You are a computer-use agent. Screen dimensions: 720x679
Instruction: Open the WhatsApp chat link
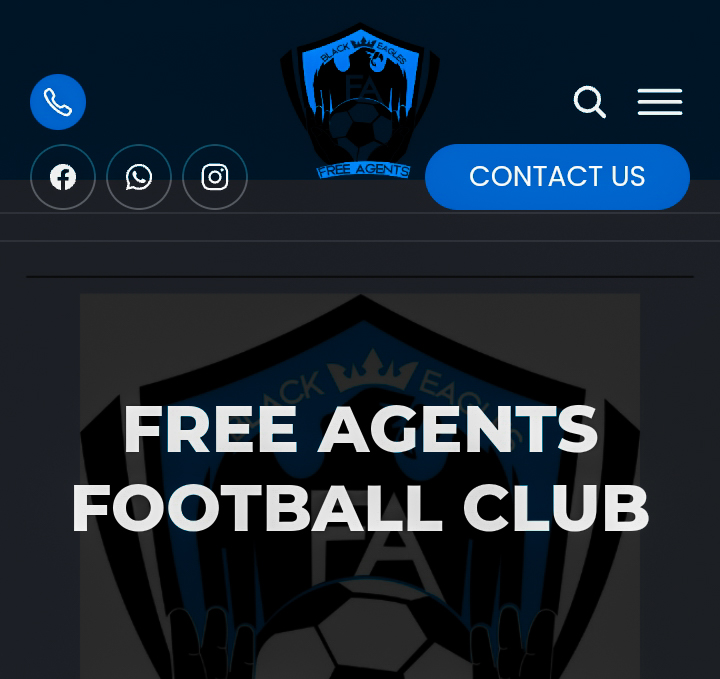coord(139,177)
